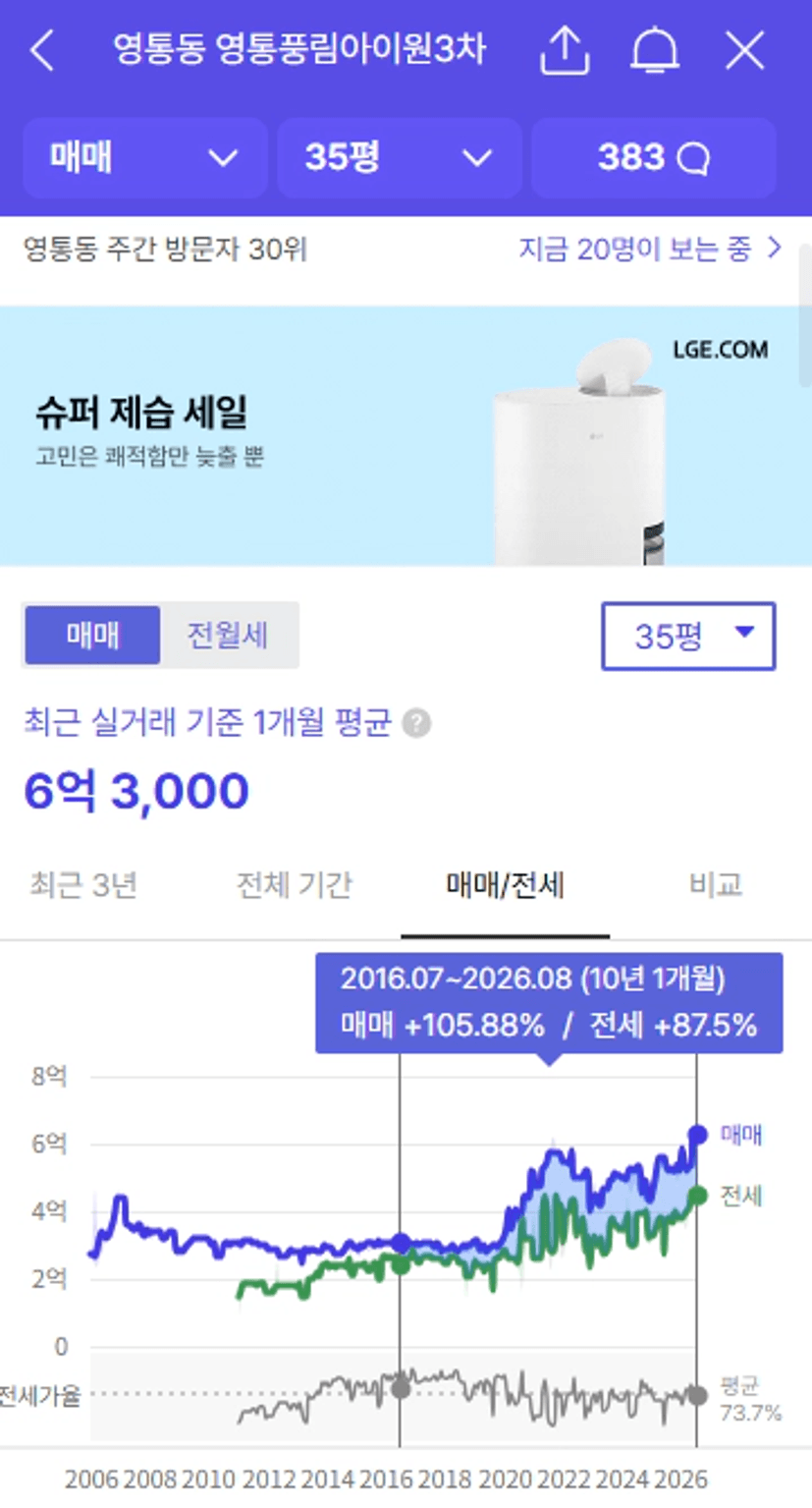Switch to the 전체 기간 tab
The height and width of the screenshot is (1508, 812).
pos(295,885)
